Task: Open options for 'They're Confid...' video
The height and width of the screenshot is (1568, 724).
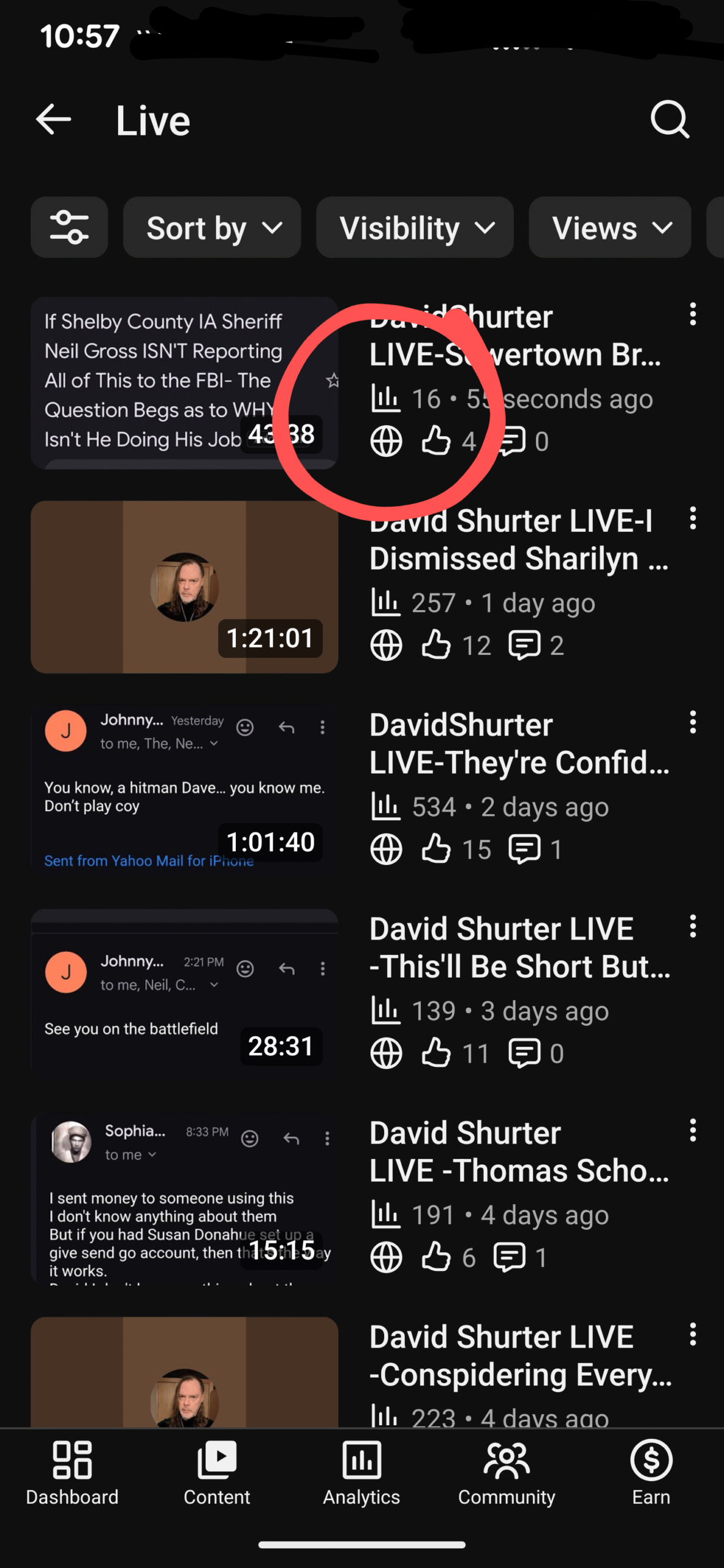Action: click(693, 723)
